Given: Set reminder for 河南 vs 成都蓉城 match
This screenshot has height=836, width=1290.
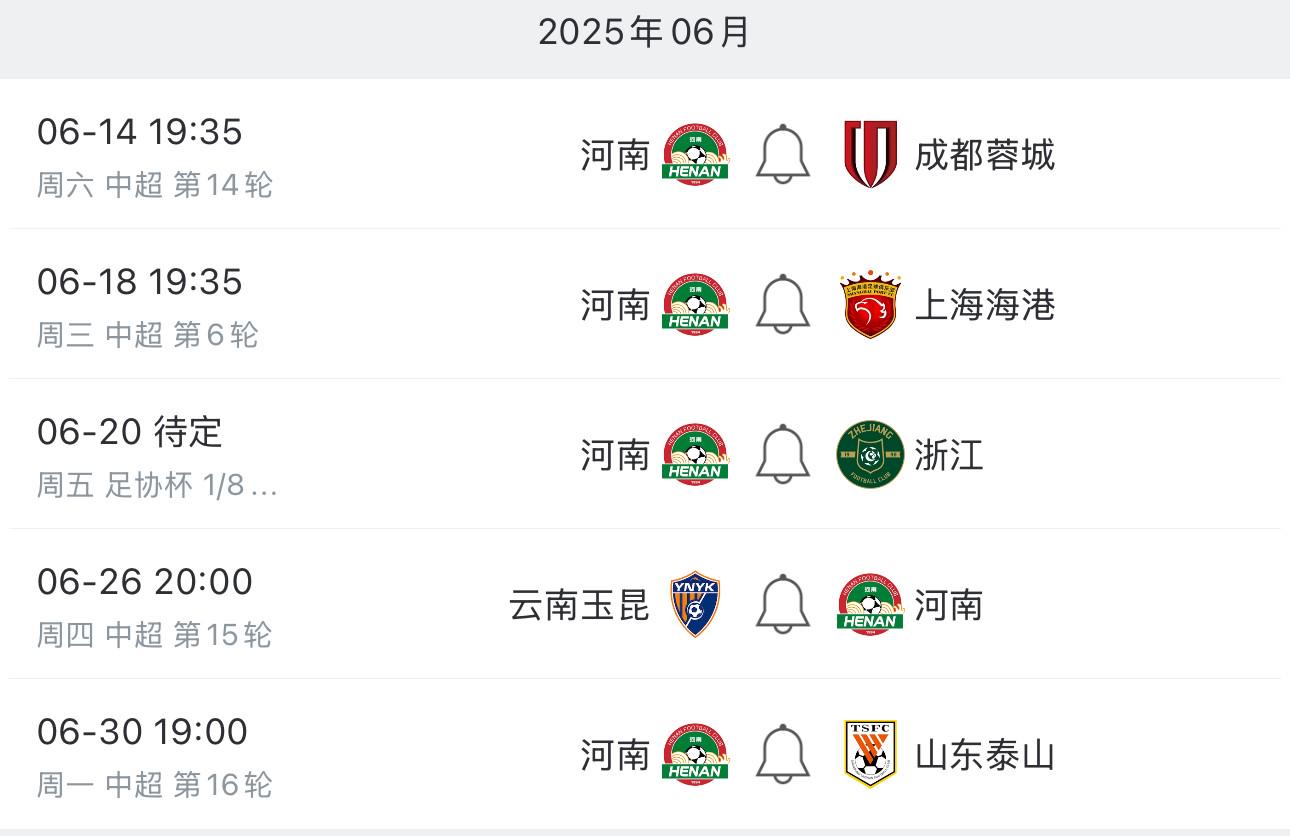Looking at the screenshot, I should (x=782, y=155).
